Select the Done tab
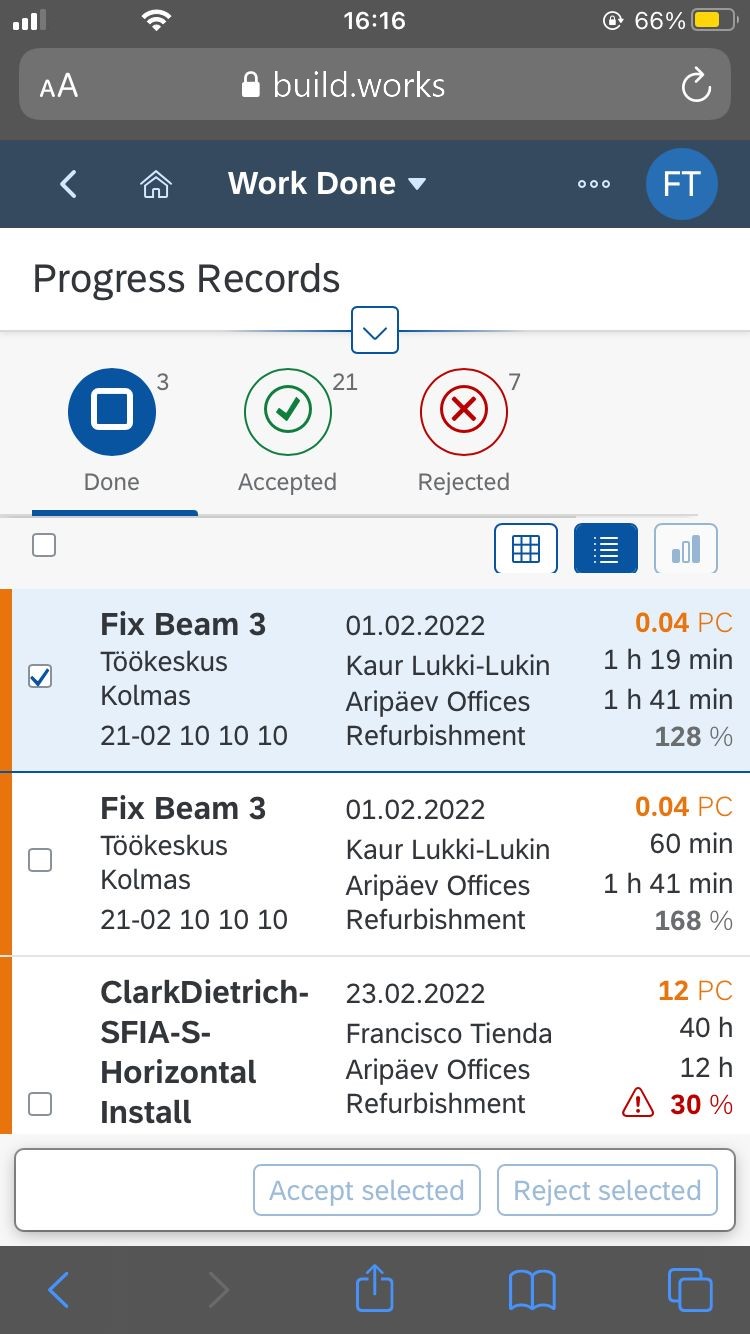Screen dimensions: 750x1334 point(112,432)
